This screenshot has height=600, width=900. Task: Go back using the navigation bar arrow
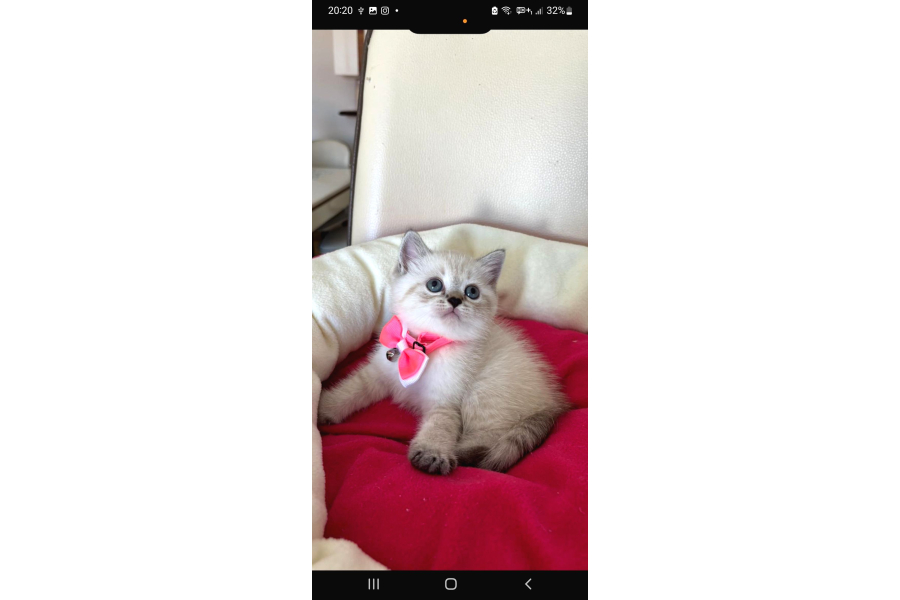pos(528,584)
